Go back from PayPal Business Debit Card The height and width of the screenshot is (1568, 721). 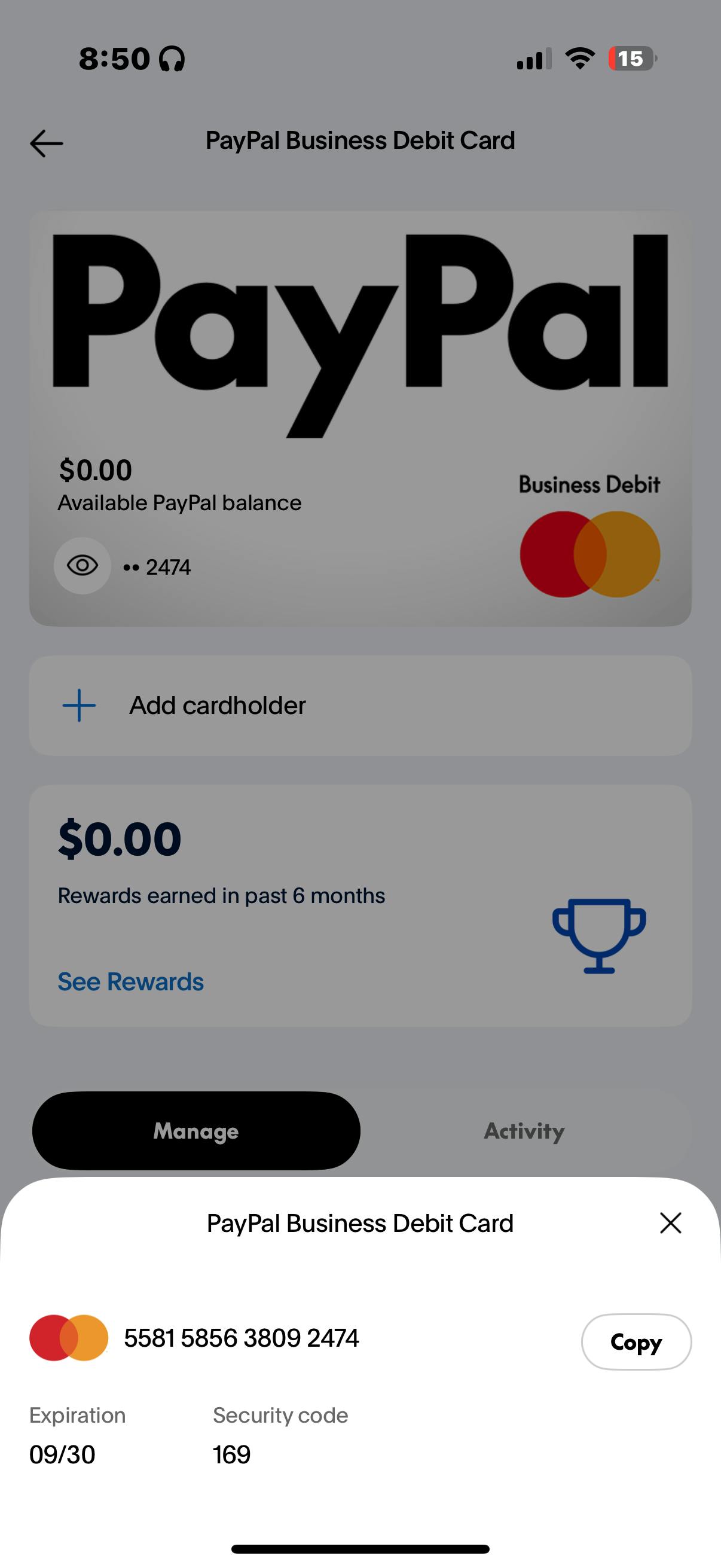coord(46,143)
